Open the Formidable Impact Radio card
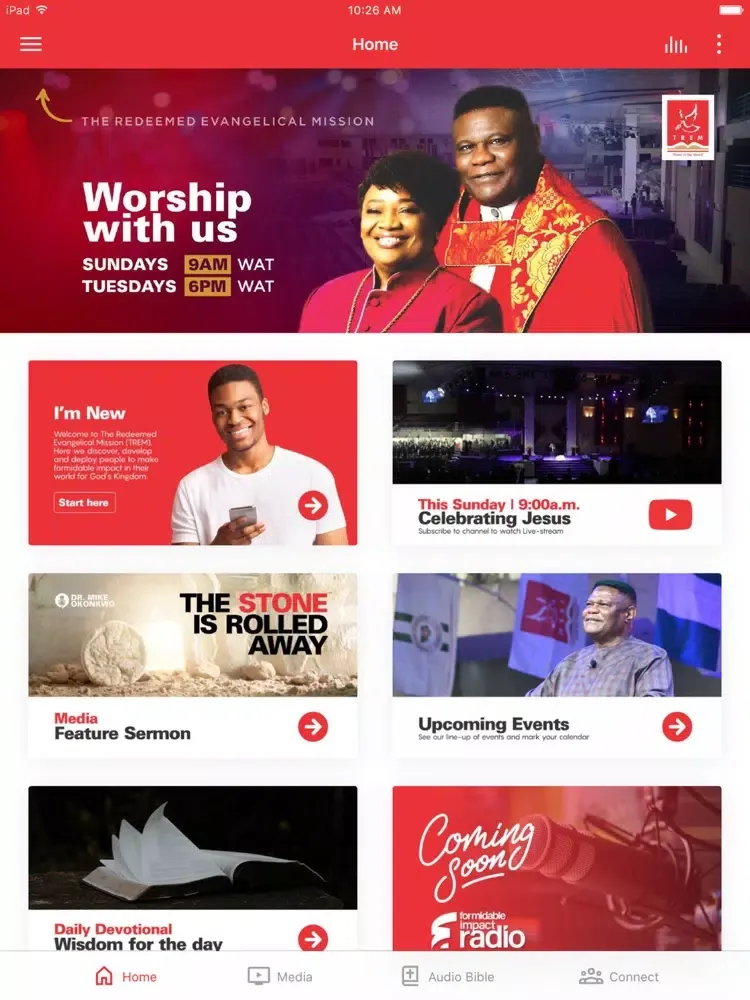This screenshot has height=1000, width=750. coord(556,868)
